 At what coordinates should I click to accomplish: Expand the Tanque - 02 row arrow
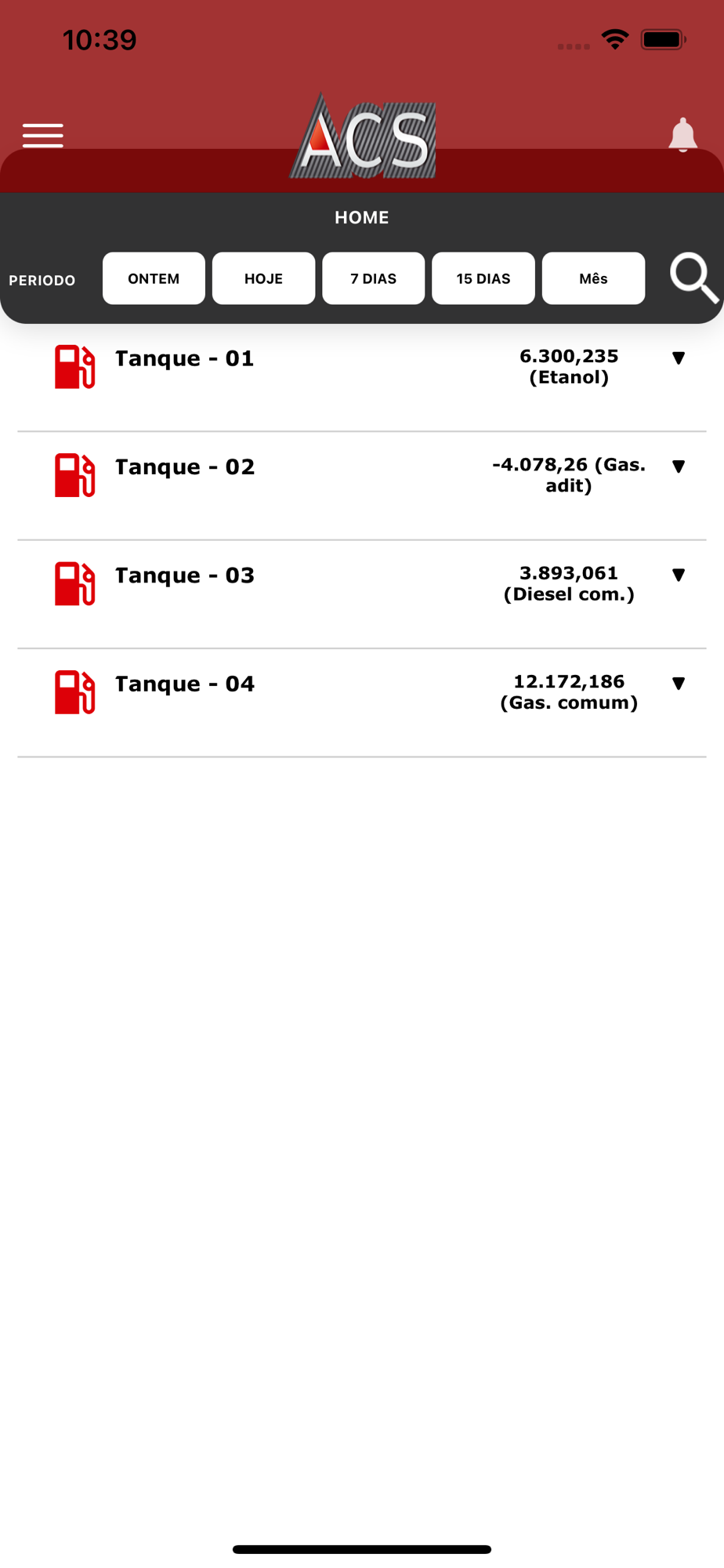679,466
